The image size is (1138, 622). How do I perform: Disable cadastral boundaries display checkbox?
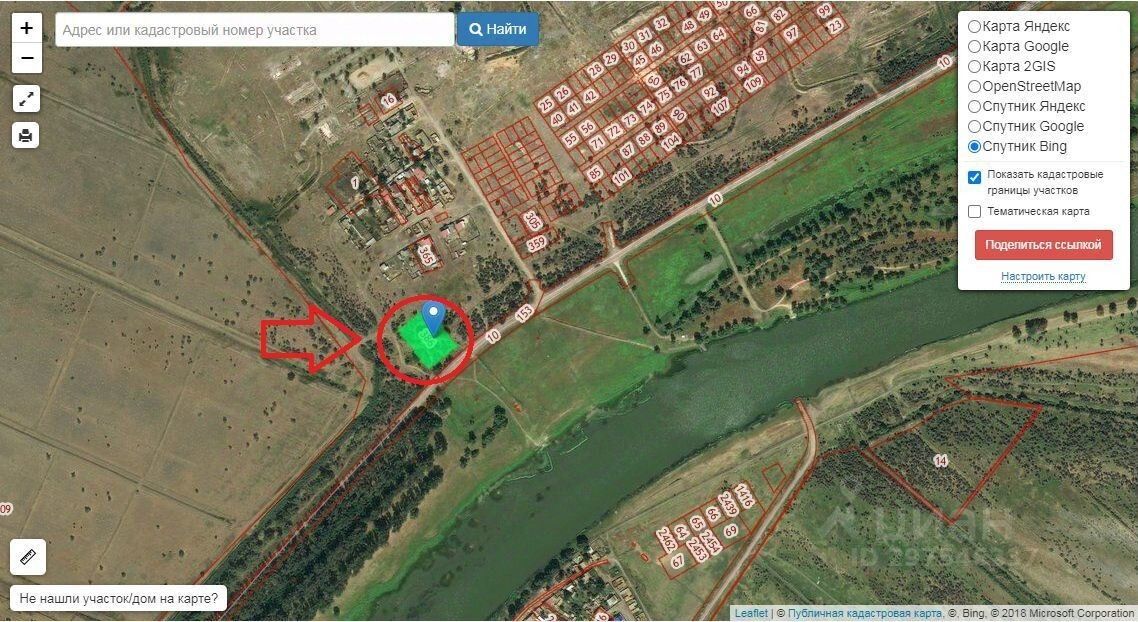click(x=975, y=177)
